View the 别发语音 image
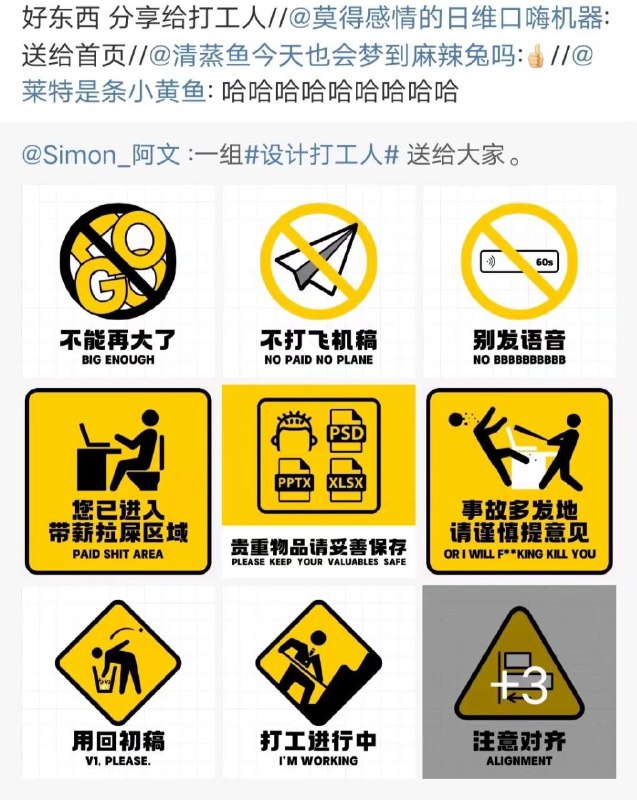The width and height of the screenshot is (637, 800). pos(519,280)
